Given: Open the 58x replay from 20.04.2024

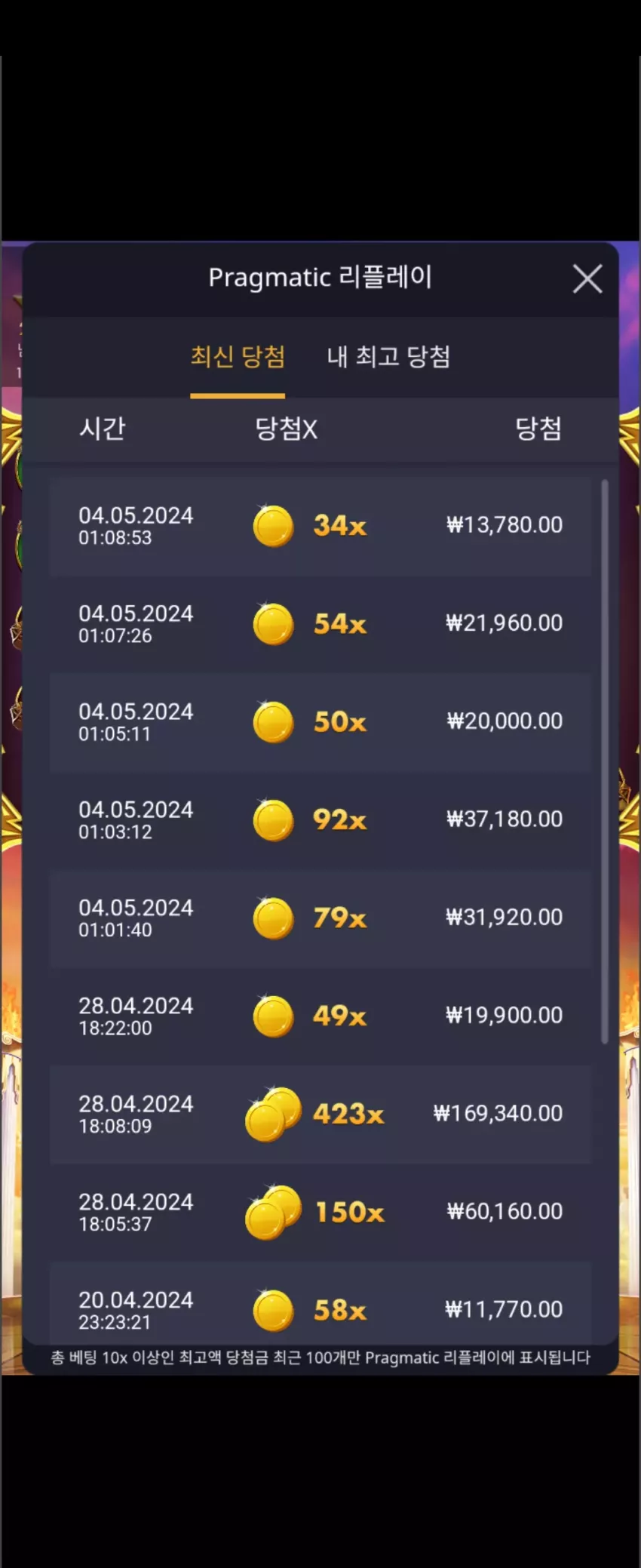Looking at the screenshot, I should (320, 1305).
